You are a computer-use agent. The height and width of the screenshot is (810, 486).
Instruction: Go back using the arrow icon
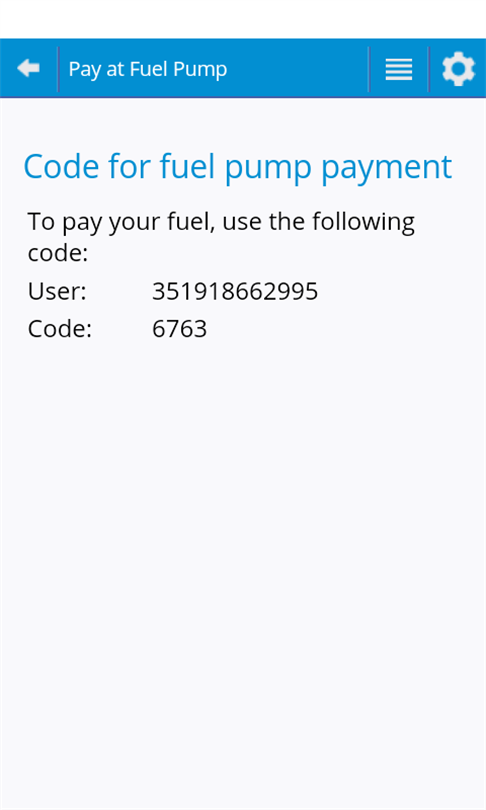click(x=28, y=68)
